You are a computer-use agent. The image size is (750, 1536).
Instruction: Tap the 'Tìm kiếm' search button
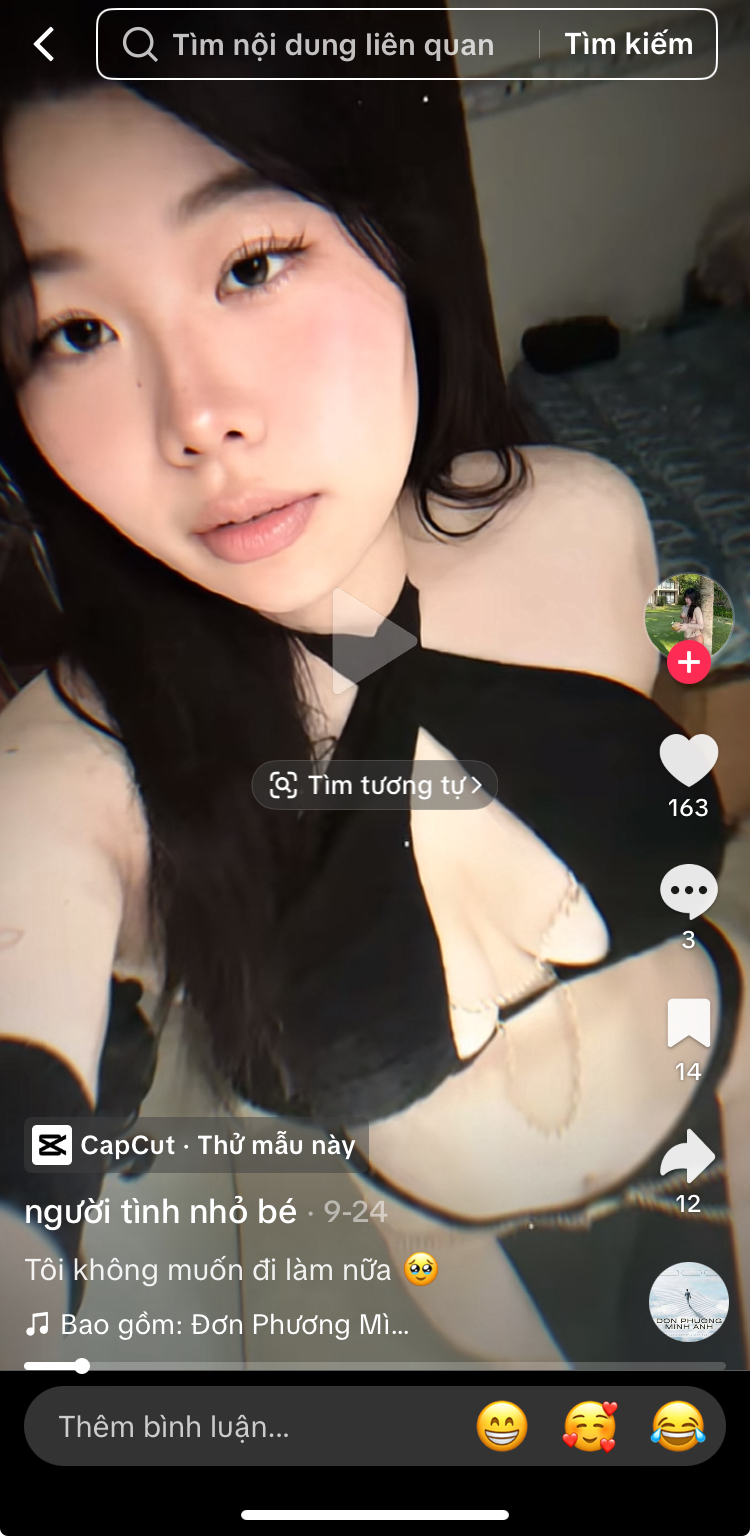tap(628, 44)
